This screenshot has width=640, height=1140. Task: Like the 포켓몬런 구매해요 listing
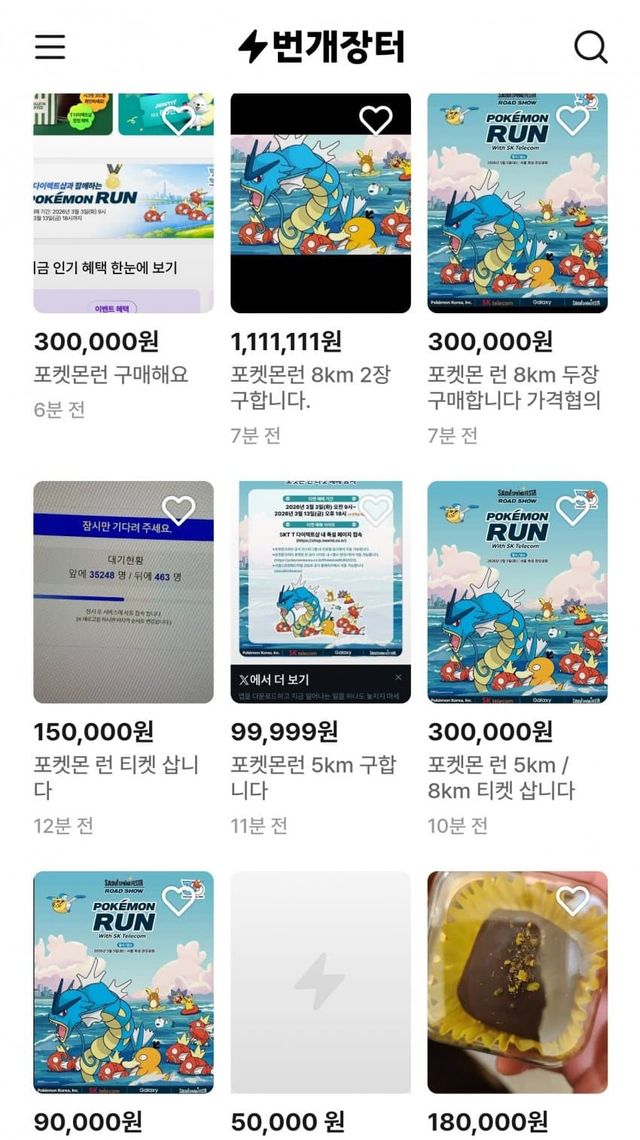(x=178, y=121)
